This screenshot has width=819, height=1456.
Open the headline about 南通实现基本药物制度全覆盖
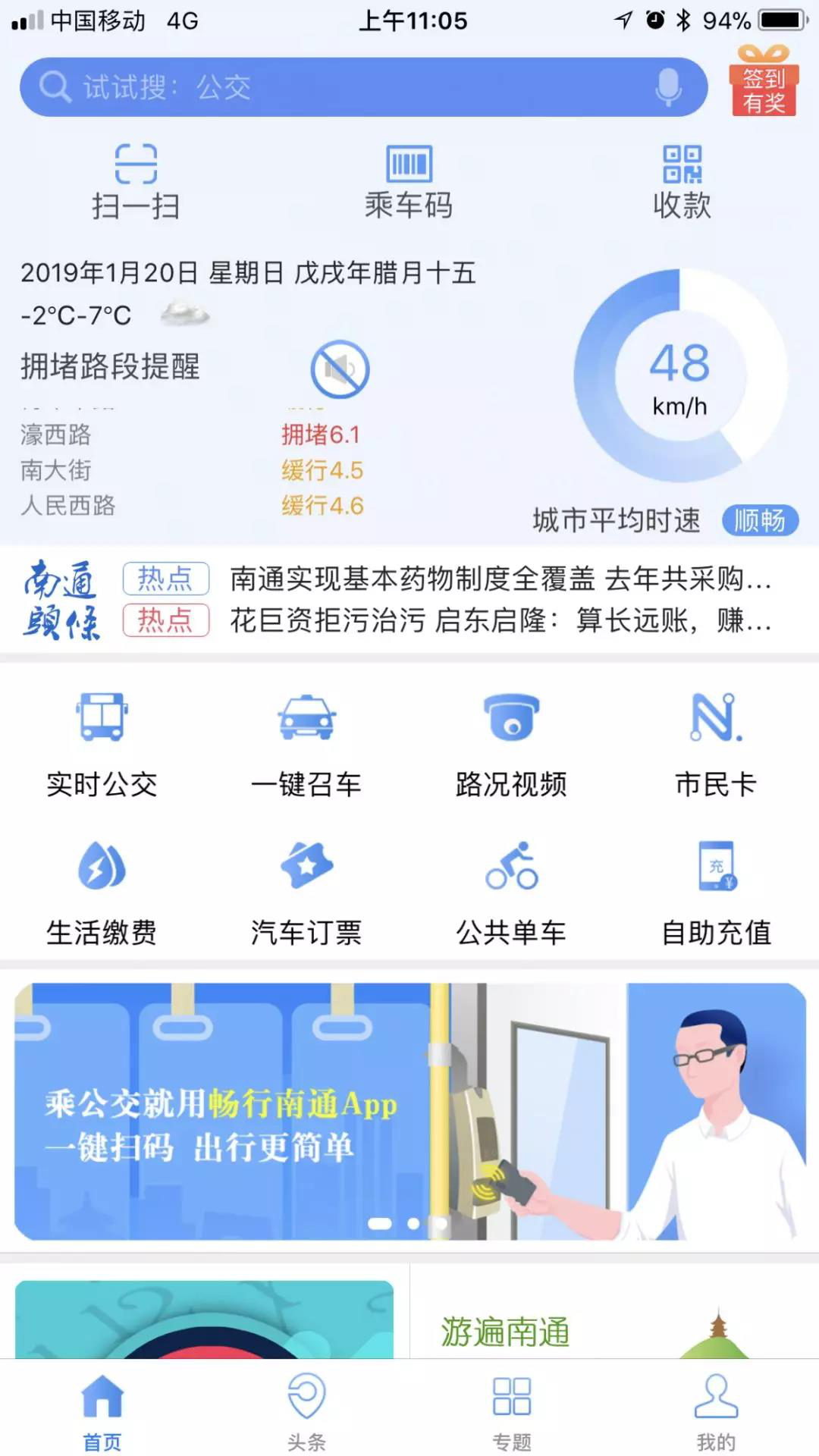click(x=500, y=579)
